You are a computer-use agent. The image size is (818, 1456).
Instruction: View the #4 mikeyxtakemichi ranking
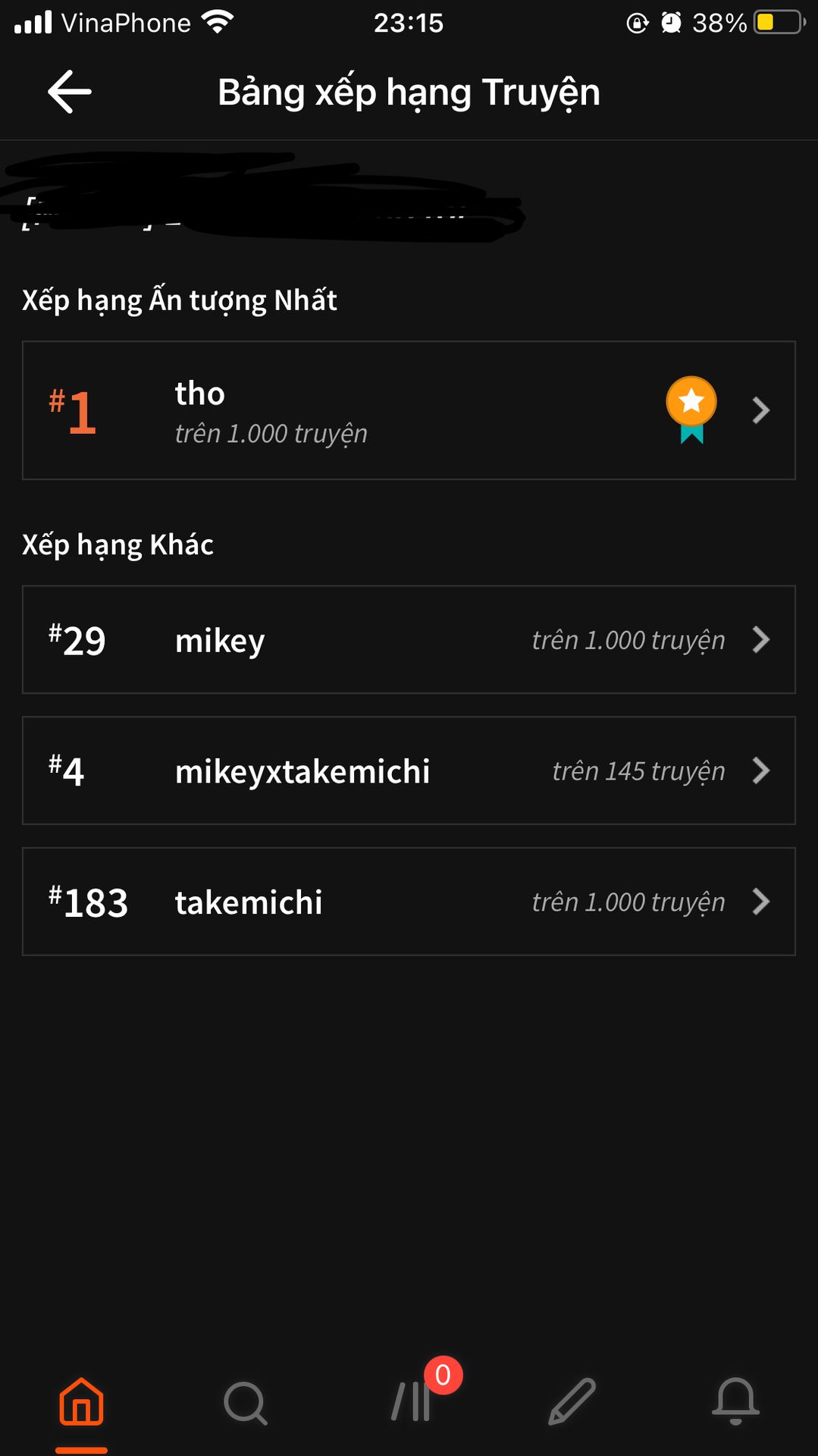[409, 770]
